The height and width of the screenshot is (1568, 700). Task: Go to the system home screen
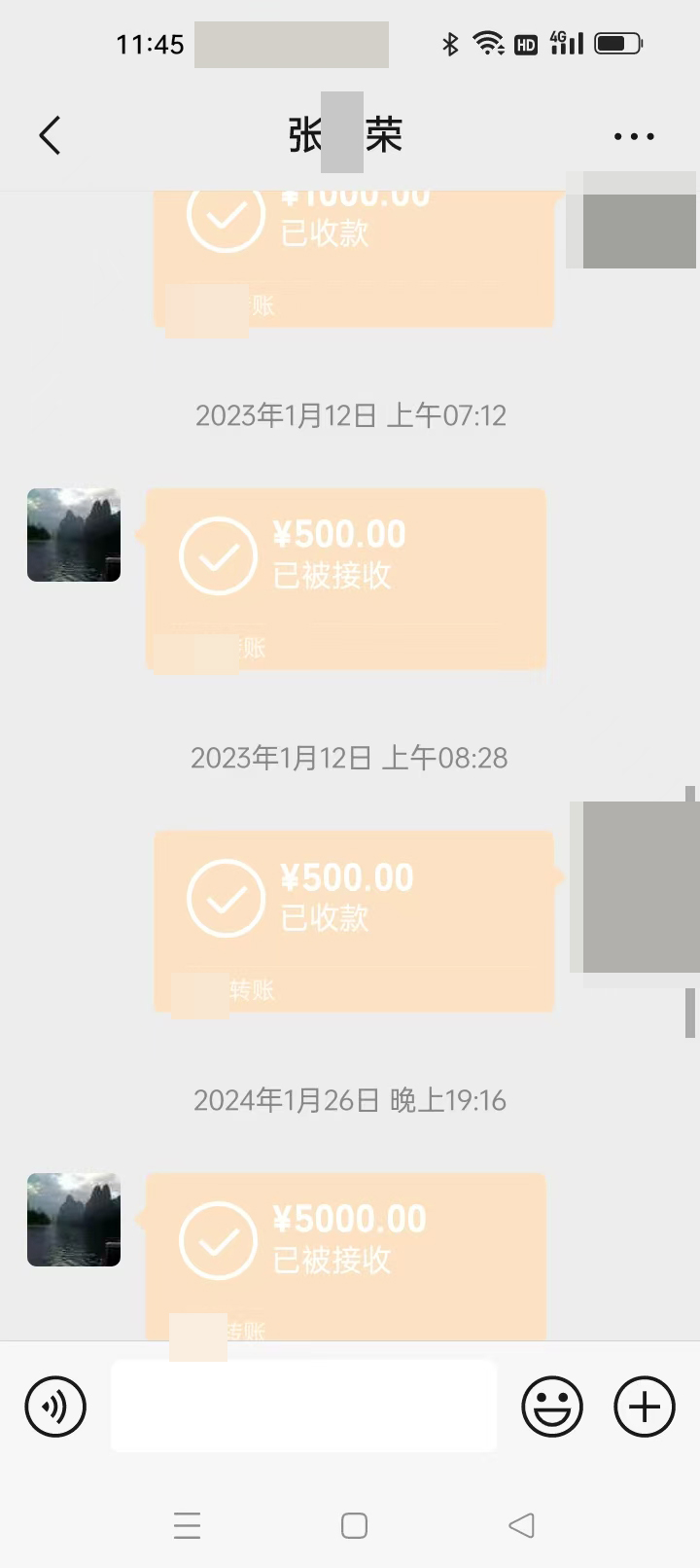(x=354, y=1525)
